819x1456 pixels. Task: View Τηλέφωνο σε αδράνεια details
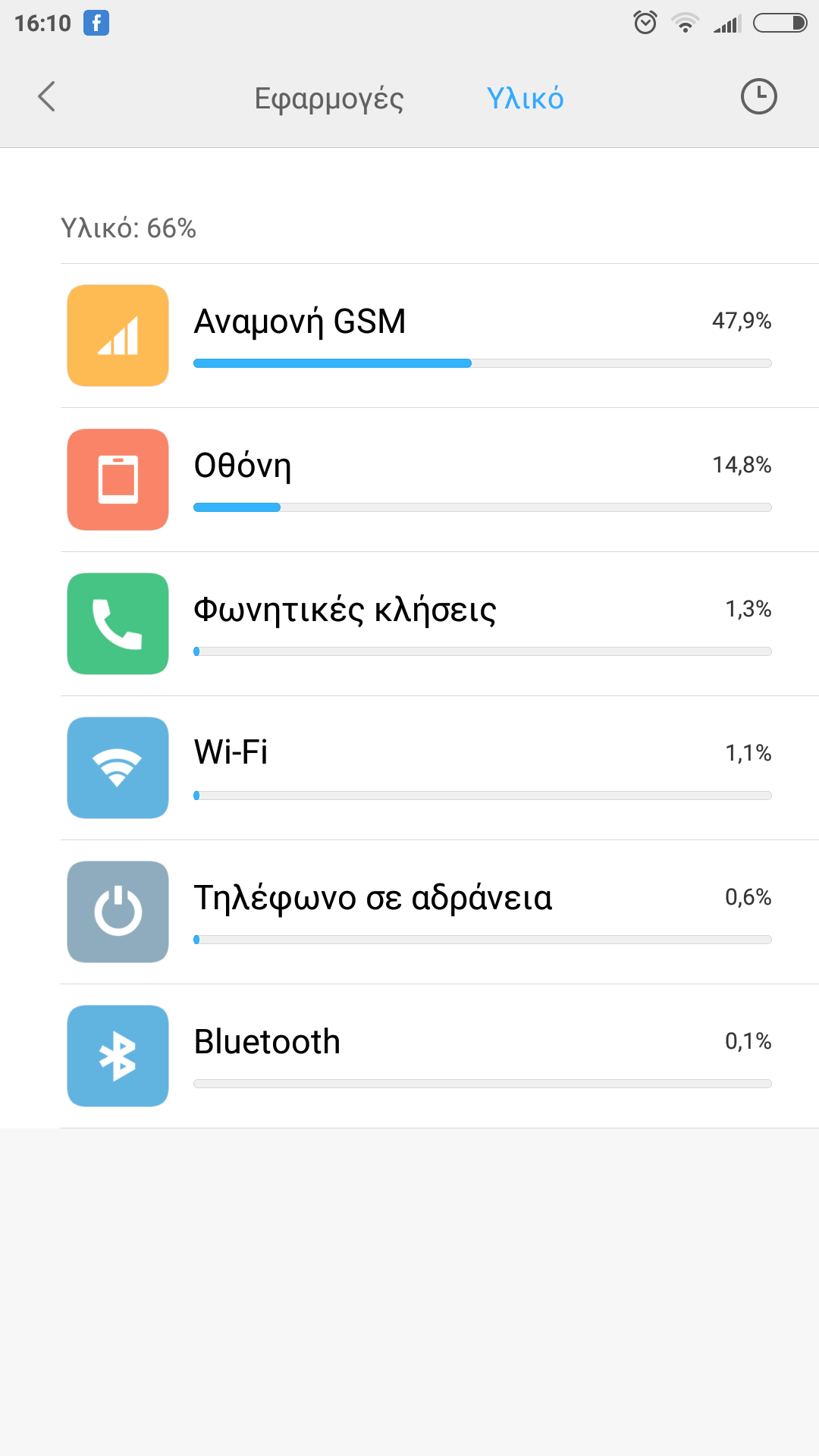[440, 912]
